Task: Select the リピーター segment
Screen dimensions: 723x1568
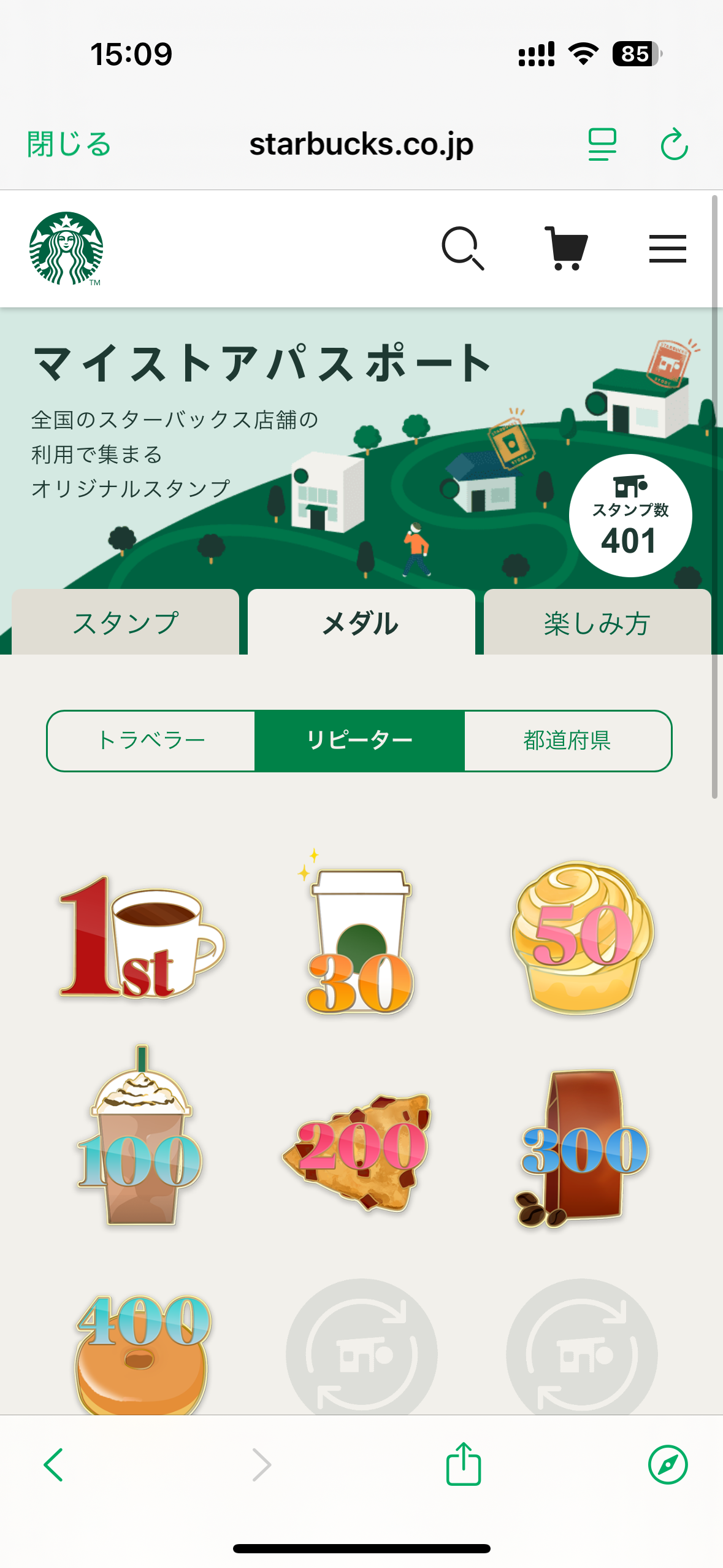Action: [359, 740]
